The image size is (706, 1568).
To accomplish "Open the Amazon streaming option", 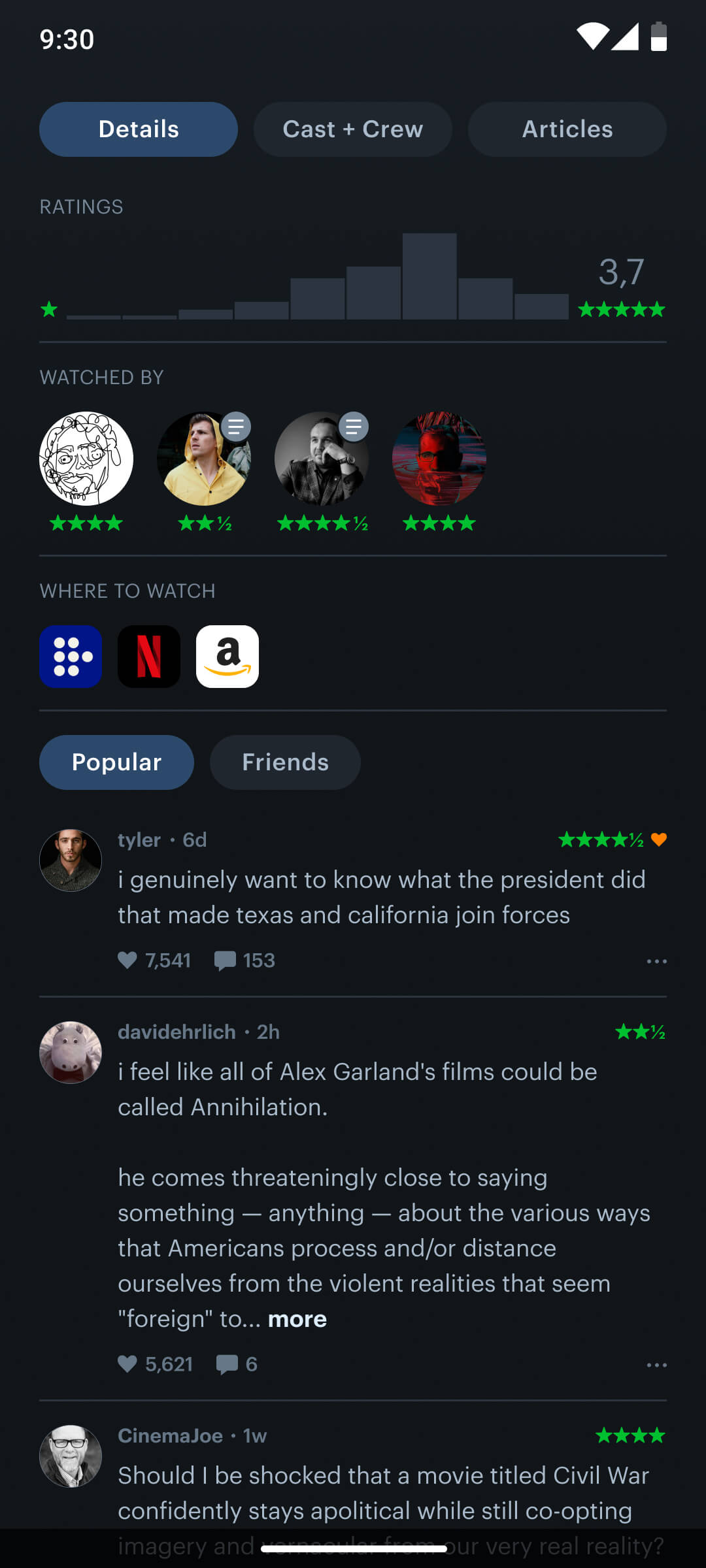I will point(227,657).
